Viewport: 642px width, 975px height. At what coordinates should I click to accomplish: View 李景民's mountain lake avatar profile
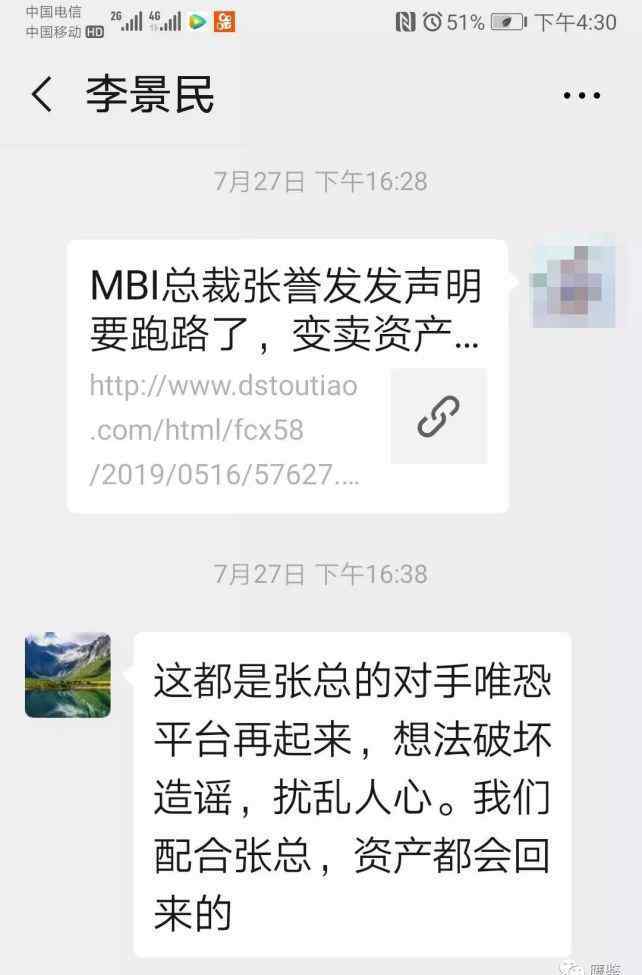68,675
